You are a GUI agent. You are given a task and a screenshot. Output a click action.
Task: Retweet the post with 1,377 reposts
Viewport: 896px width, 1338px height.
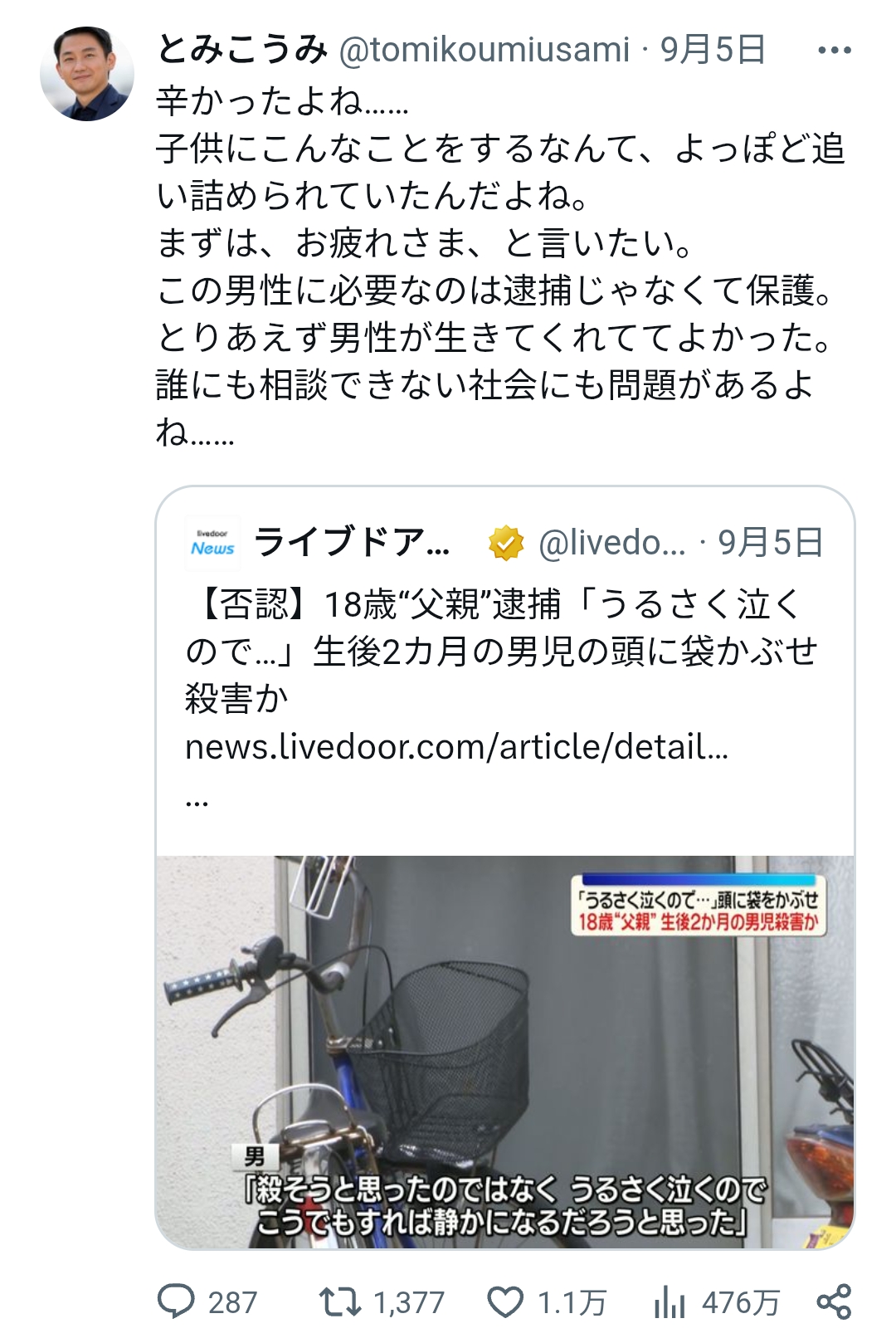pyautogui.click(x=382, y=1301)
